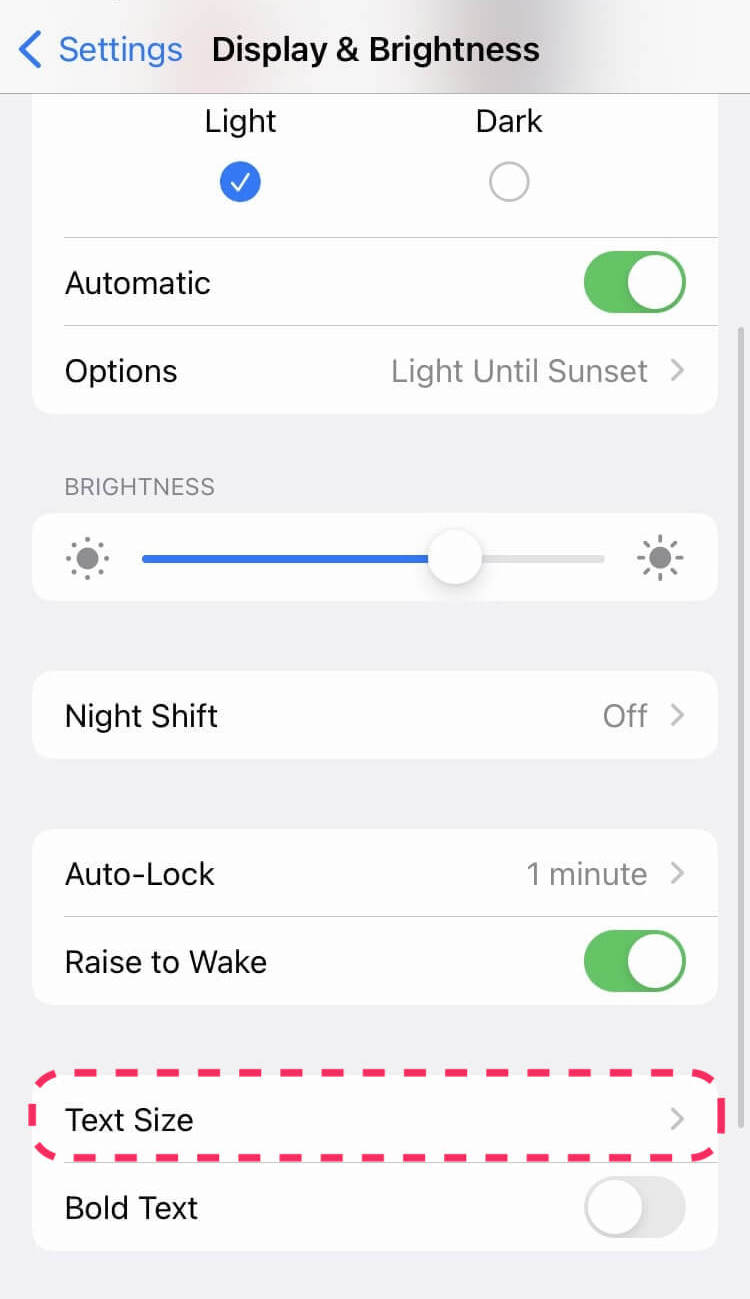Select the Light appearance option

[x=240, y=181]
